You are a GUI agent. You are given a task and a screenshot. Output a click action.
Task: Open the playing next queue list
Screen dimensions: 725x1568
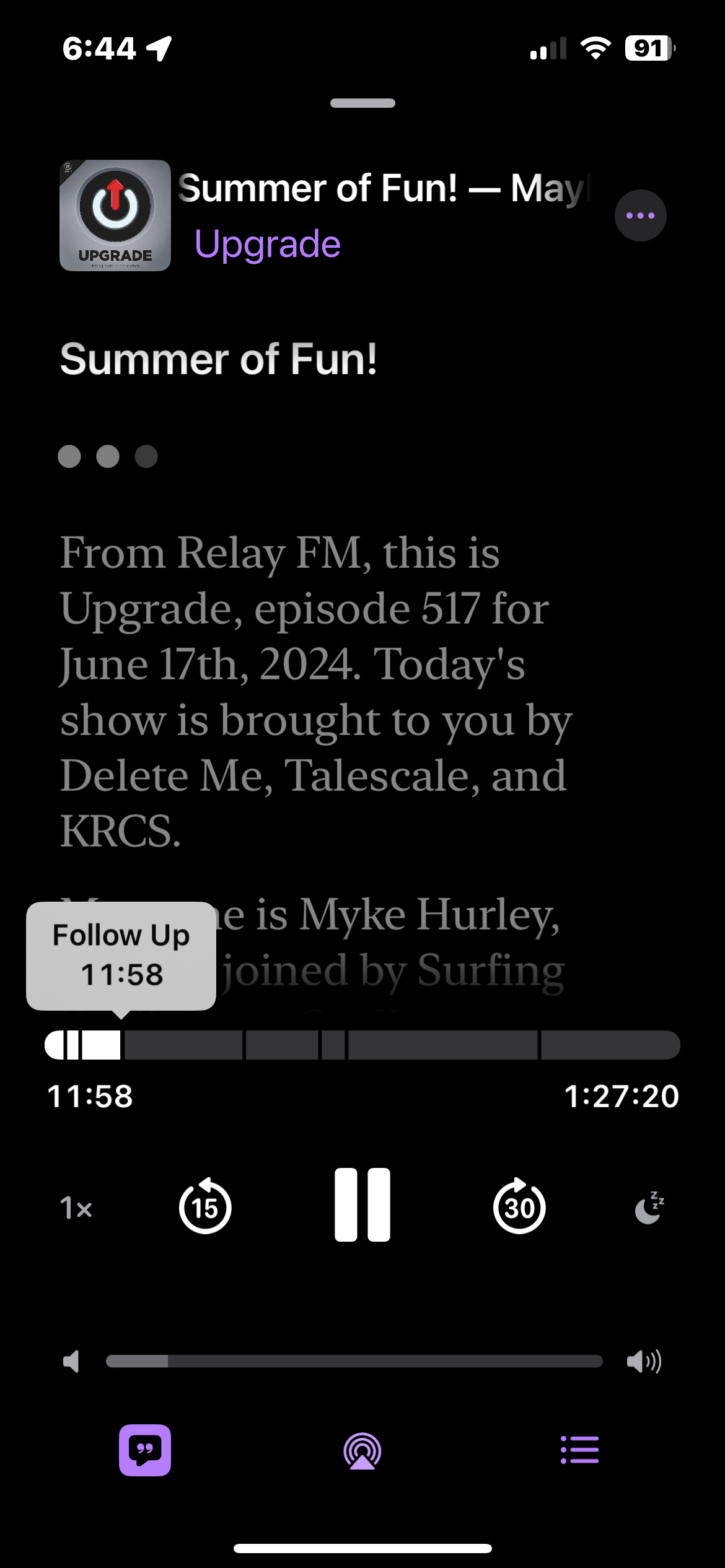tap(580, 1450)
